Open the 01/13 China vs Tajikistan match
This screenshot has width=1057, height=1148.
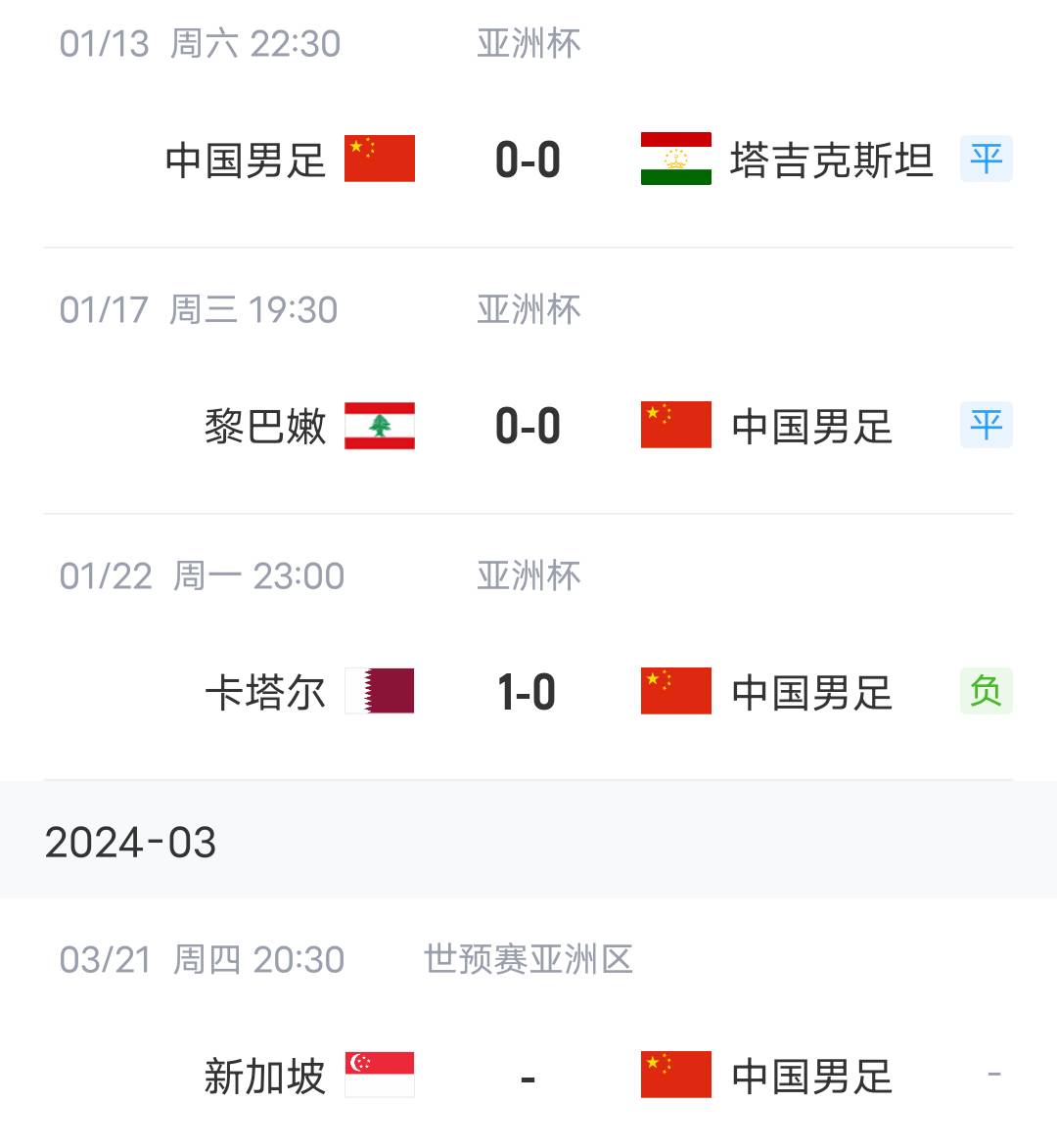tap(528, 160)
